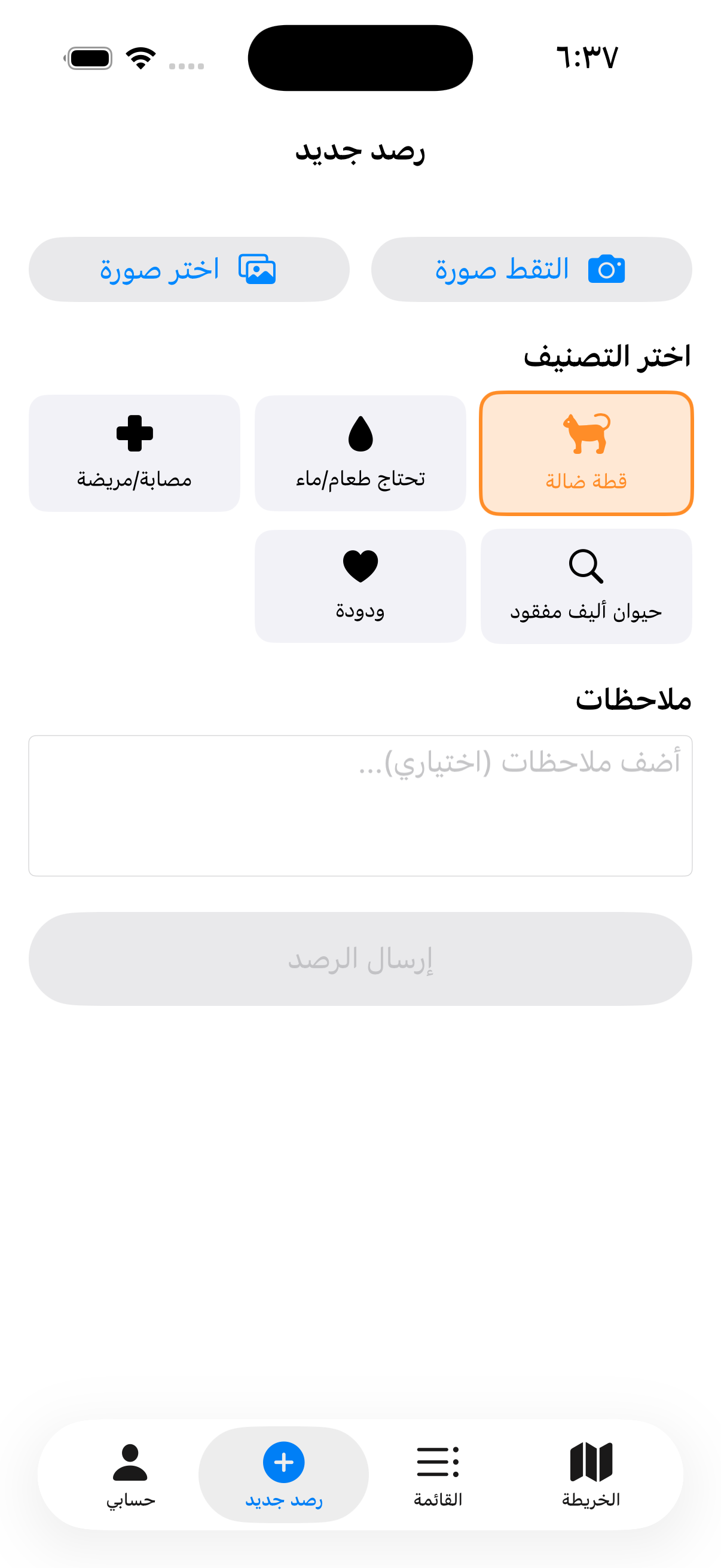721x1568 pixels.
Task: Choose the ودودة category
Action: (360, 586)
